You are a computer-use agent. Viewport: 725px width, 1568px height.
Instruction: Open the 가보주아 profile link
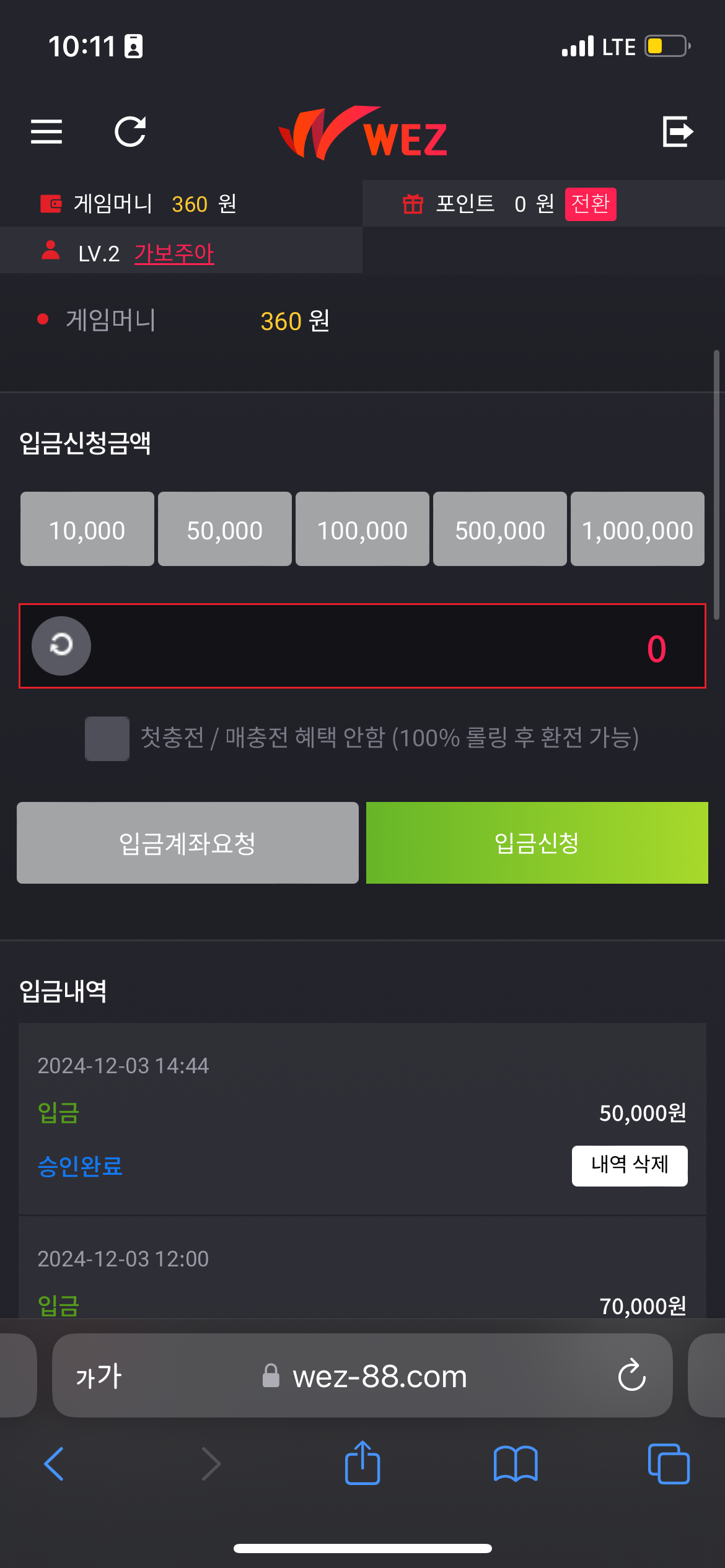click(174, 253)
